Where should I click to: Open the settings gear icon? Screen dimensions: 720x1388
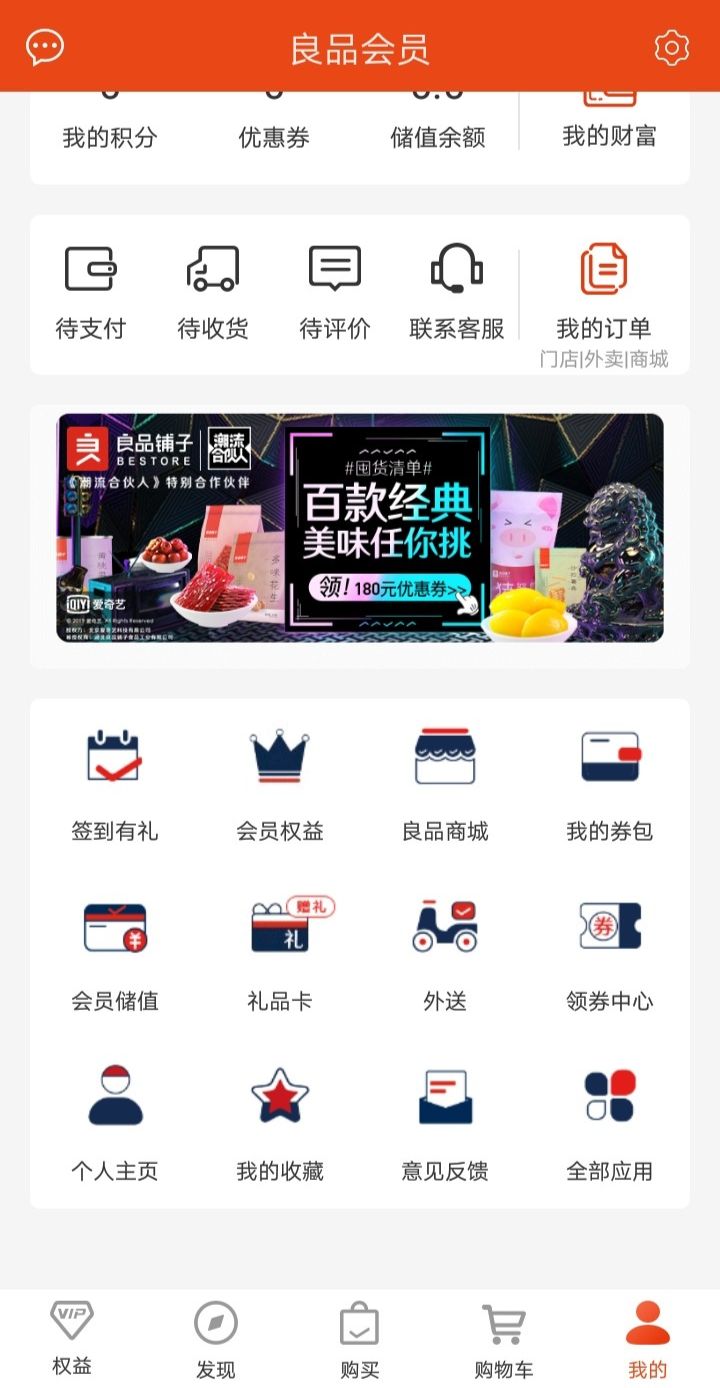pos(672,47)
